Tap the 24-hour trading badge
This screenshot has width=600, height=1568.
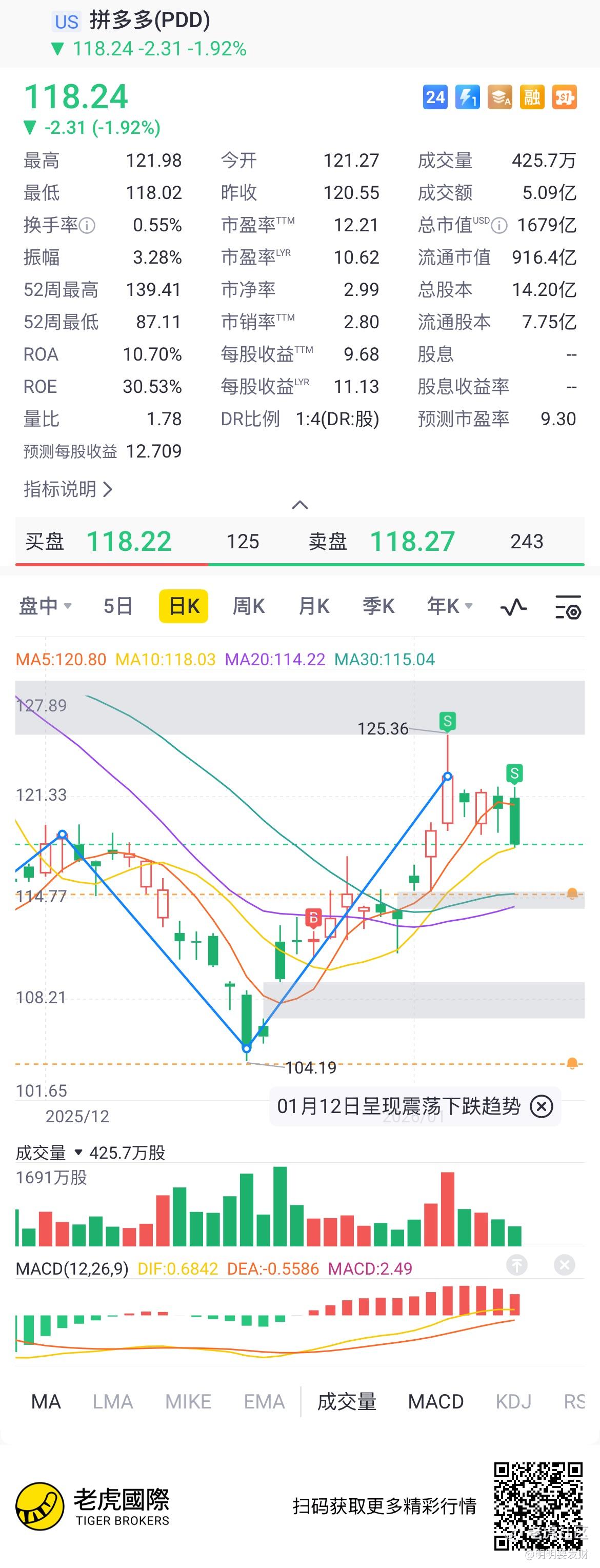[x=435, y=97]
